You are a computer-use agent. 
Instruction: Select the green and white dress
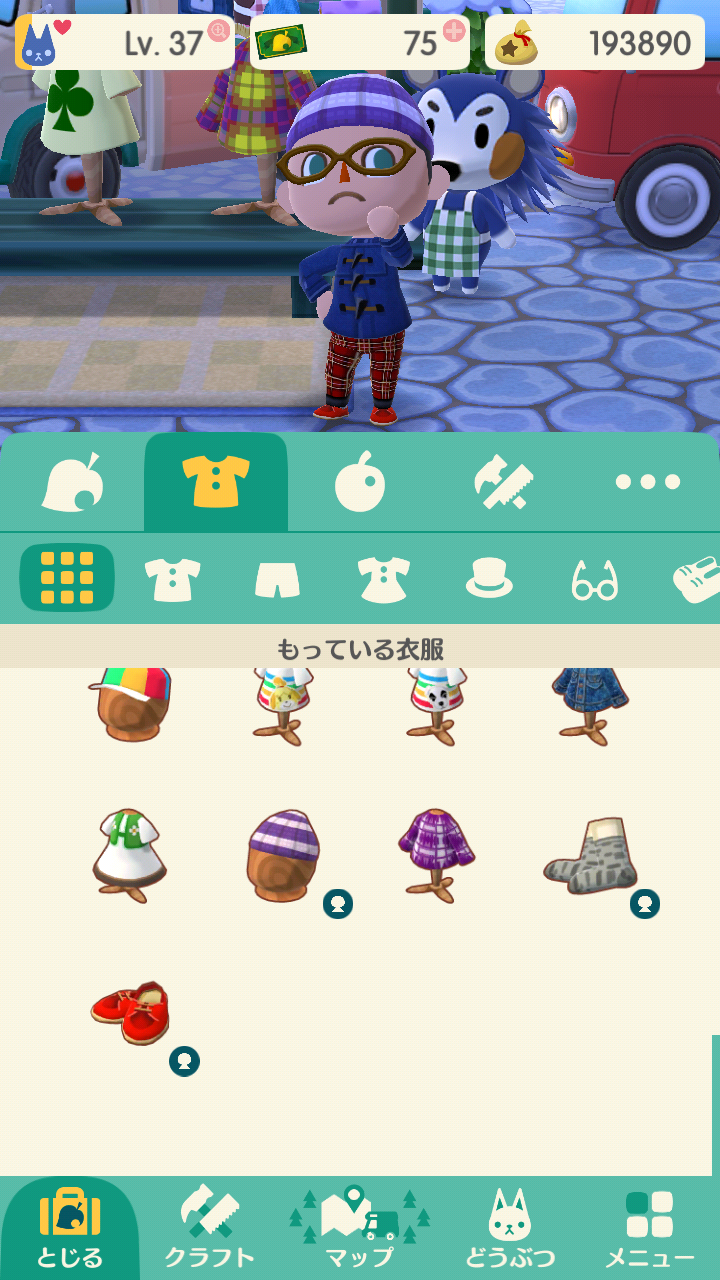[x=129, y=855]
